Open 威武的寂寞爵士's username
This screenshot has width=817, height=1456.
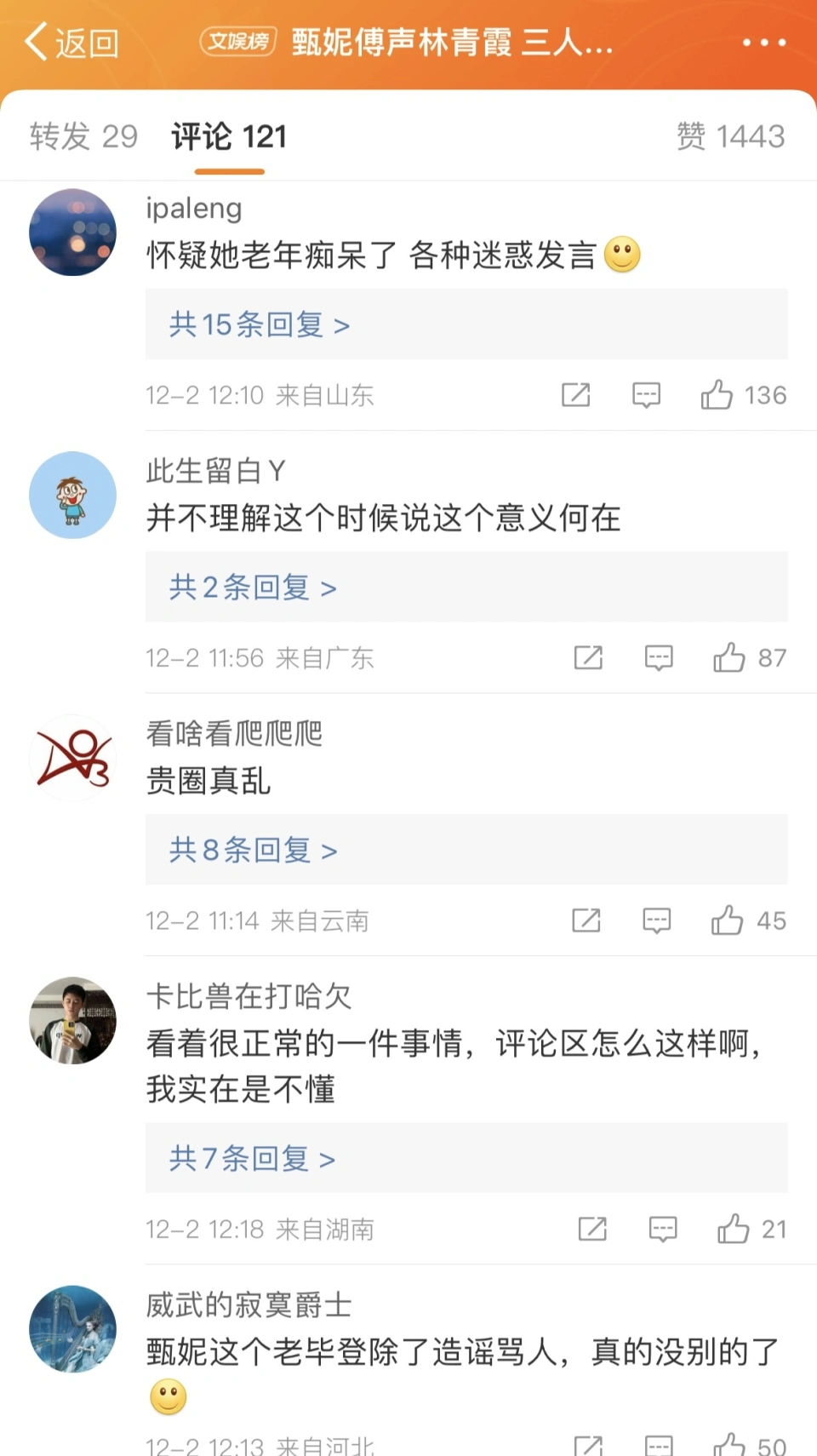(x=249, y=1304)
